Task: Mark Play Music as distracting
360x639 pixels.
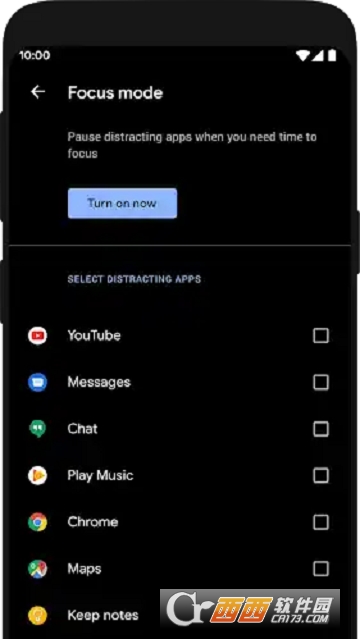Action: click(x=320, y=475)
